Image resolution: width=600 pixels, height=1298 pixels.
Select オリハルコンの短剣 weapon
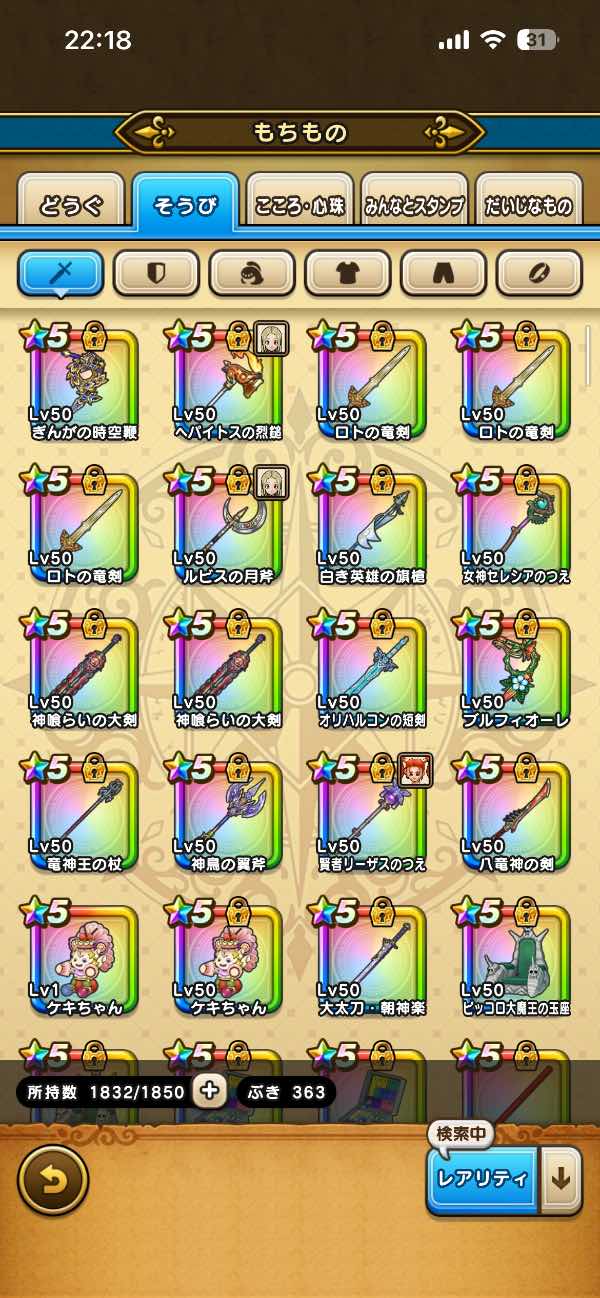(x=371, y=672)
